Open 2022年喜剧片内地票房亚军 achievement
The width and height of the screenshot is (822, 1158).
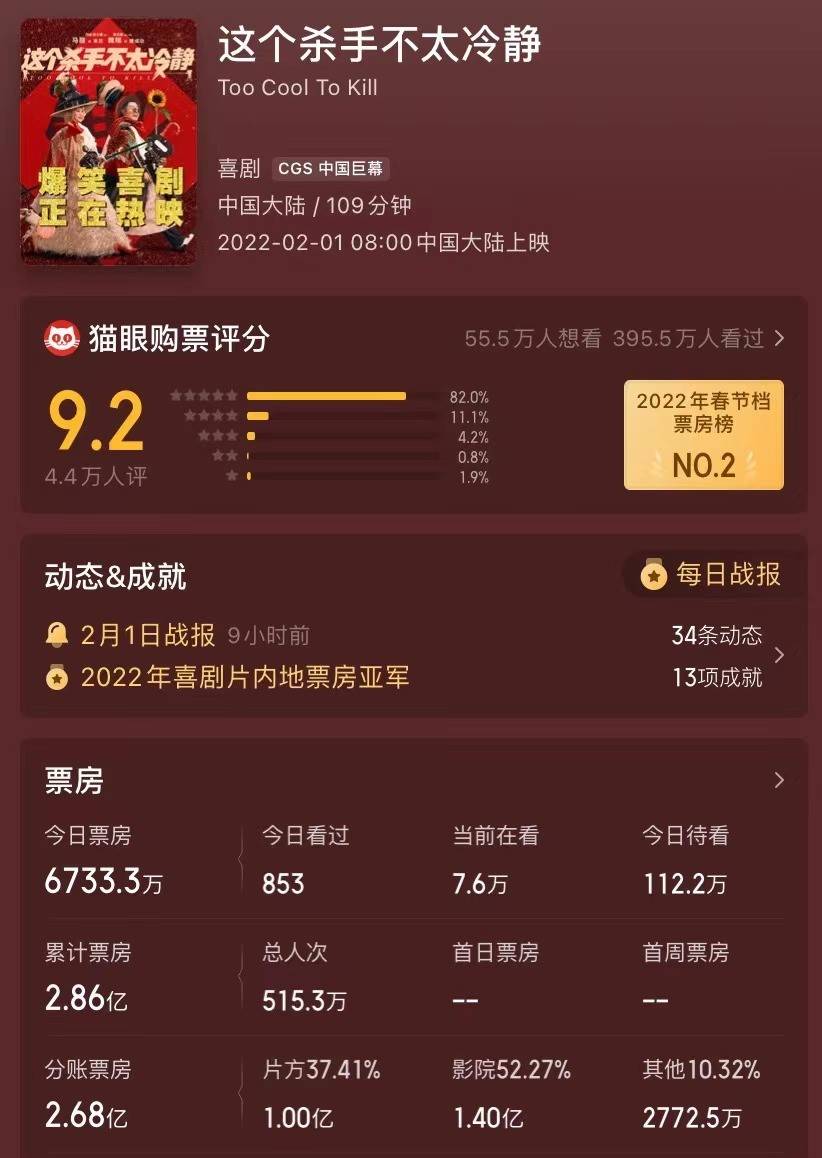click(x=244, y=677)
